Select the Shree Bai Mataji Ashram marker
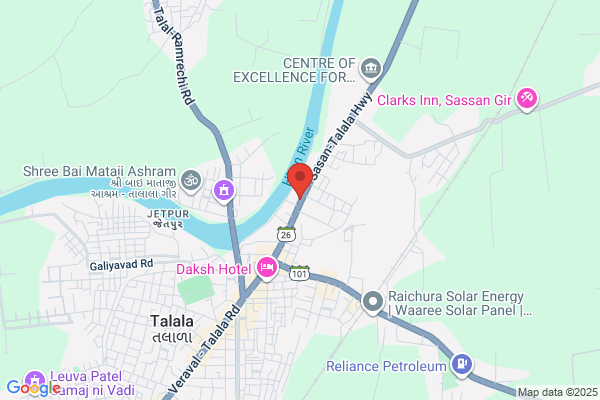 pyautogui.click(x=191, y=181)
